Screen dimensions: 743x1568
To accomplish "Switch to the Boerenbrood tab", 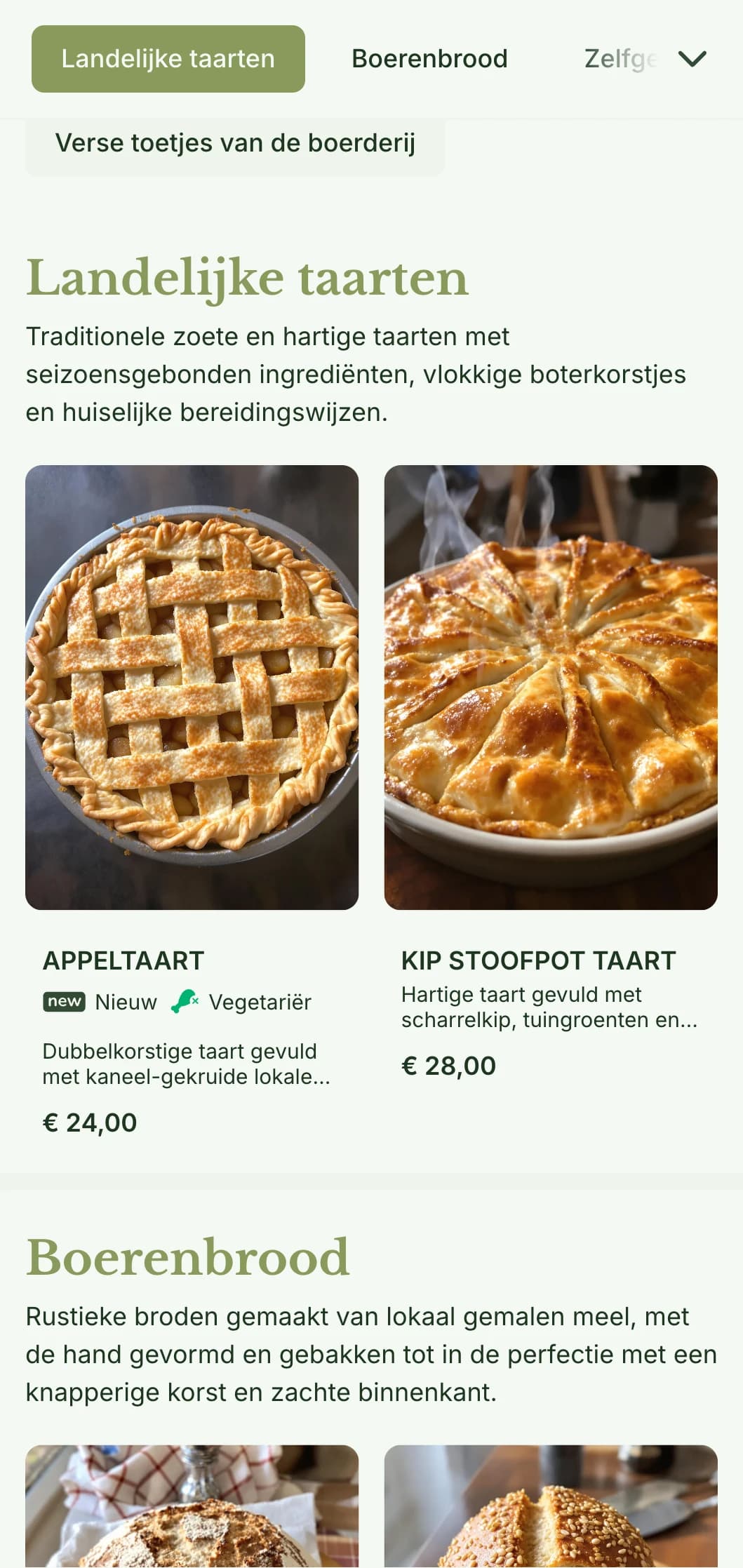I will 429,58.
